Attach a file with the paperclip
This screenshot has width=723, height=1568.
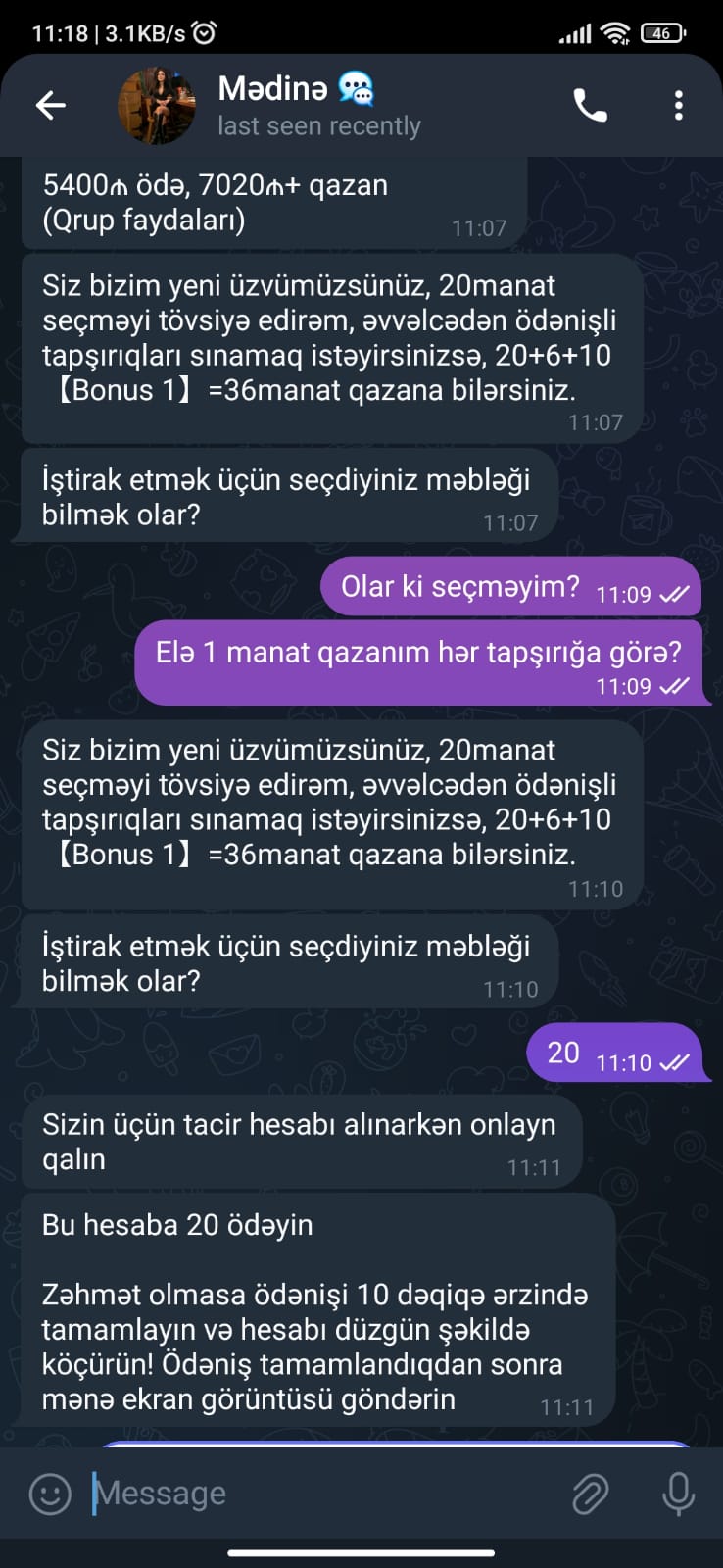[590, 1494]
